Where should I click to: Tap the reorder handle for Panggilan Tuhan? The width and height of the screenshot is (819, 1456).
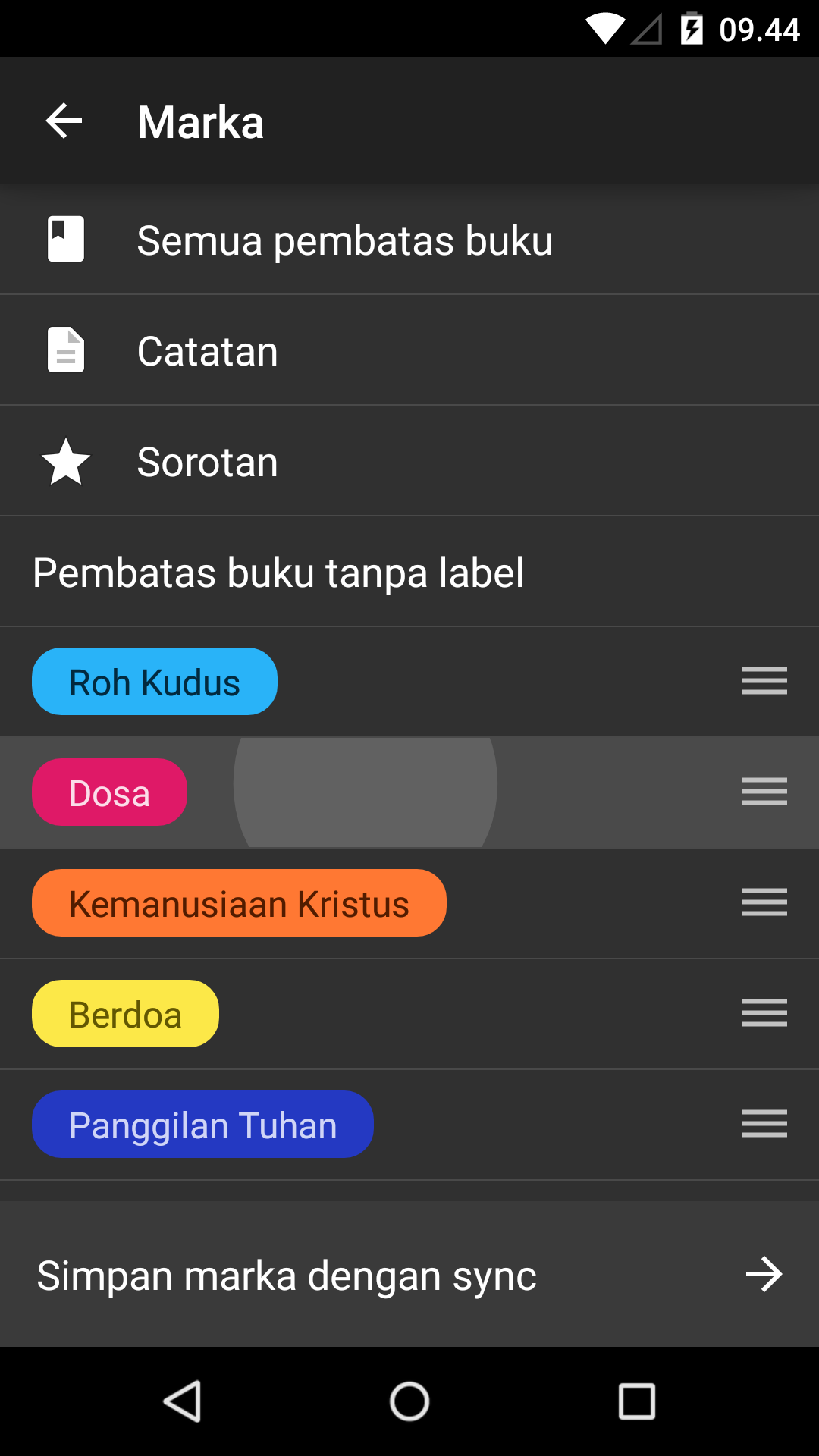(x=764, y=1124)
